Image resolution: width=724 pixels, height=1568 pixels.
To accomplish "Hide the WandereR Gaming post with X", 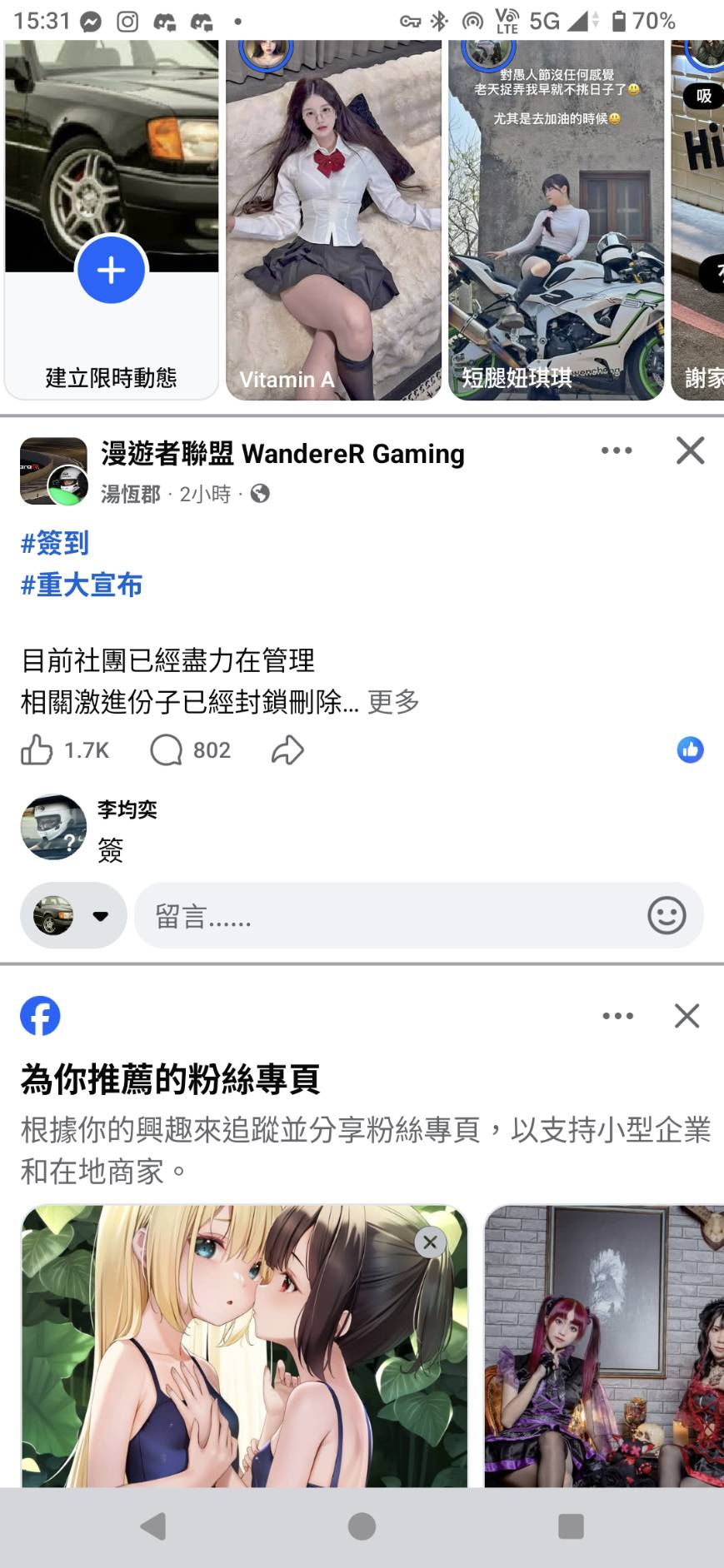I will (x=690, y=450).
